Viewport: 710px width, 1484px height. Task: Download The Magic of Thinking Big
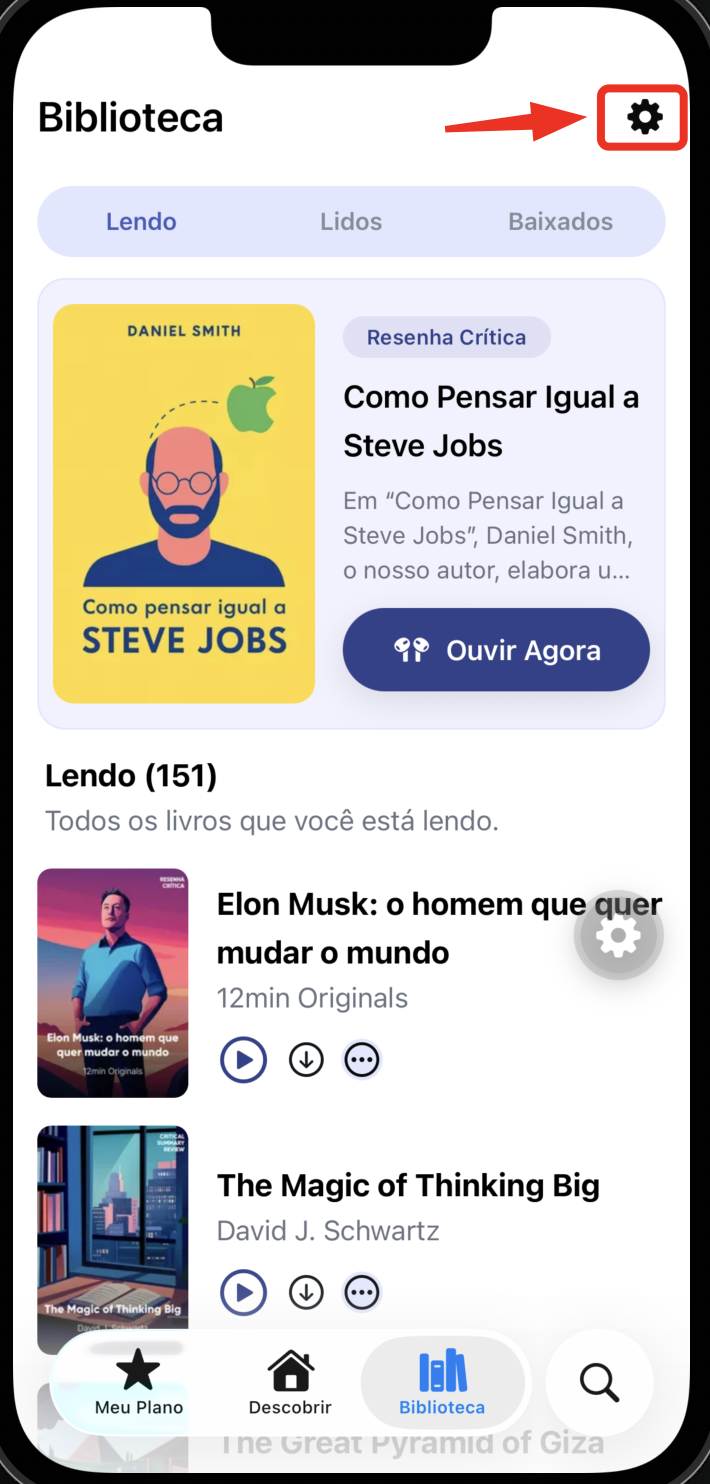306,1293
